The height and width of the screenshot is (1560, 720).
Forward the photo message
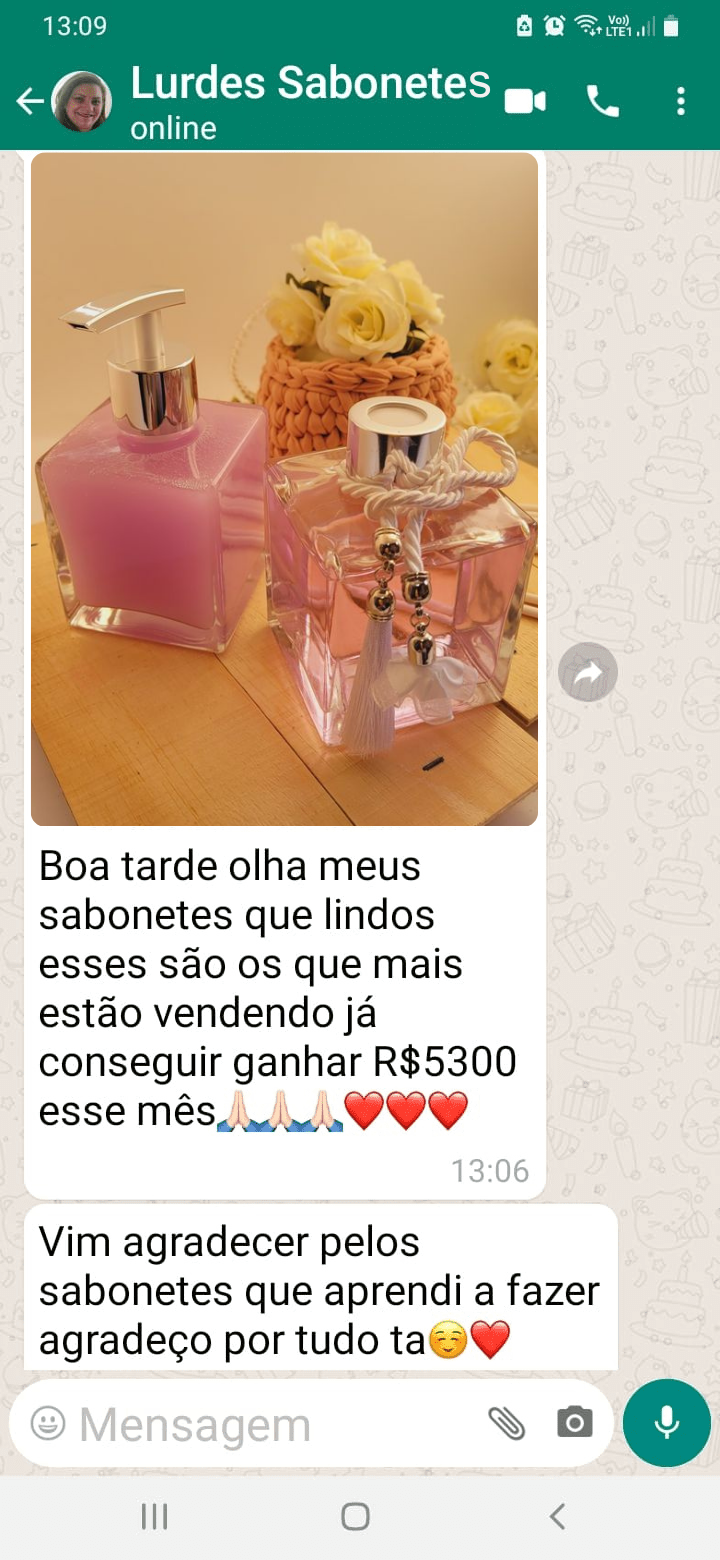coord(587,673)
